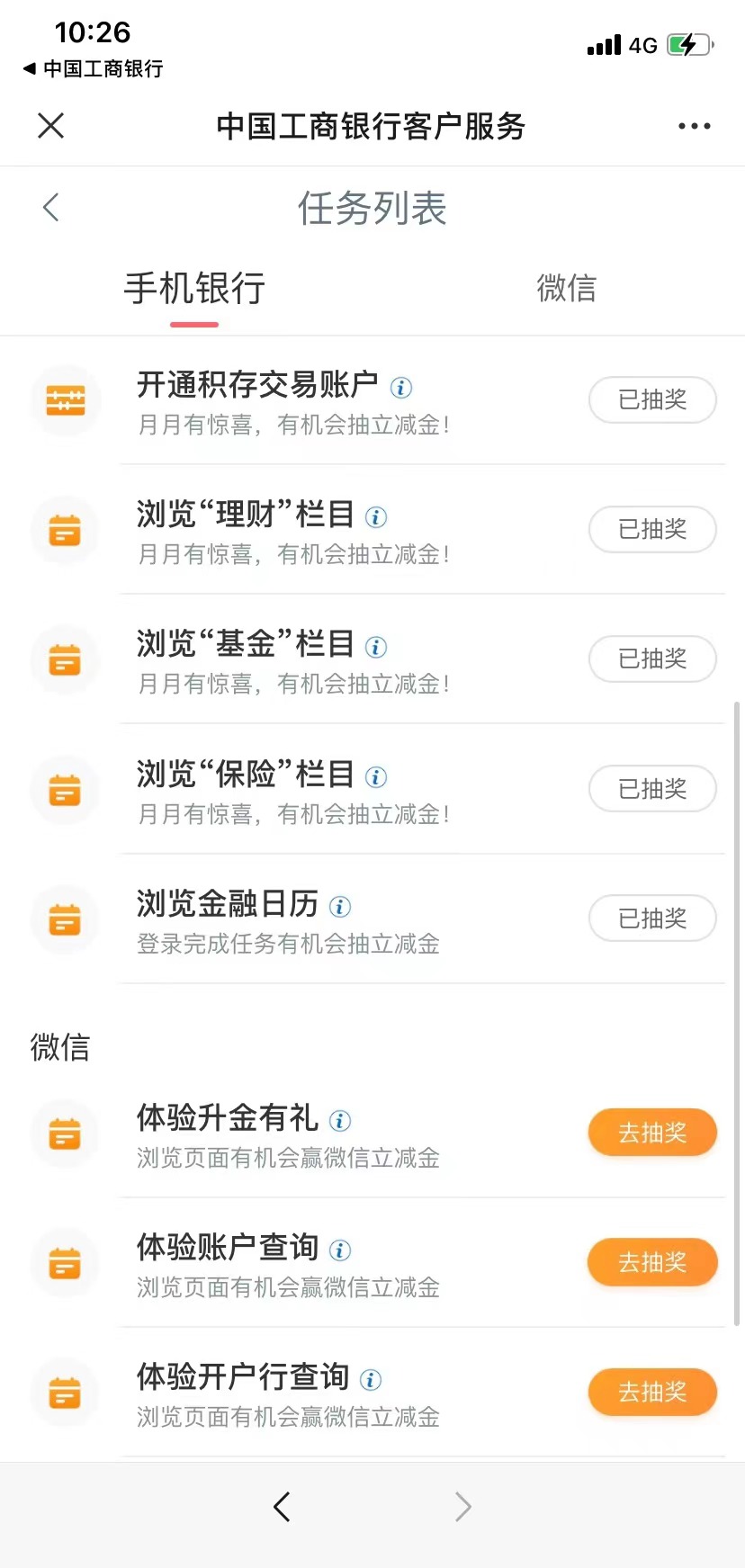Viewport: 745px width, 1568px height.
Task: Tap 去抽奖 for 体验账户查询
Action: click(x=652, y=1262)
